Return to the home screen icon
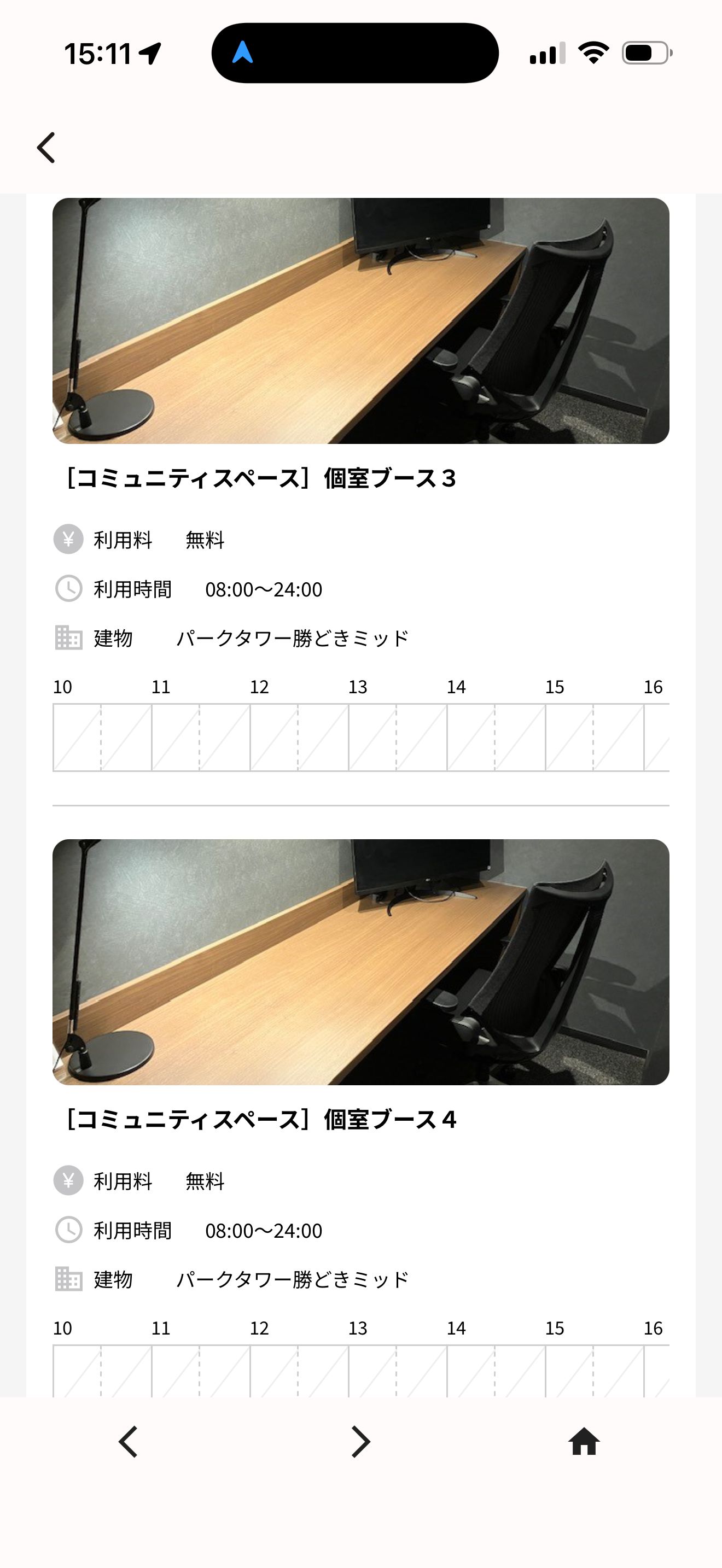 pyautogui.click(x=584, y=1441)
